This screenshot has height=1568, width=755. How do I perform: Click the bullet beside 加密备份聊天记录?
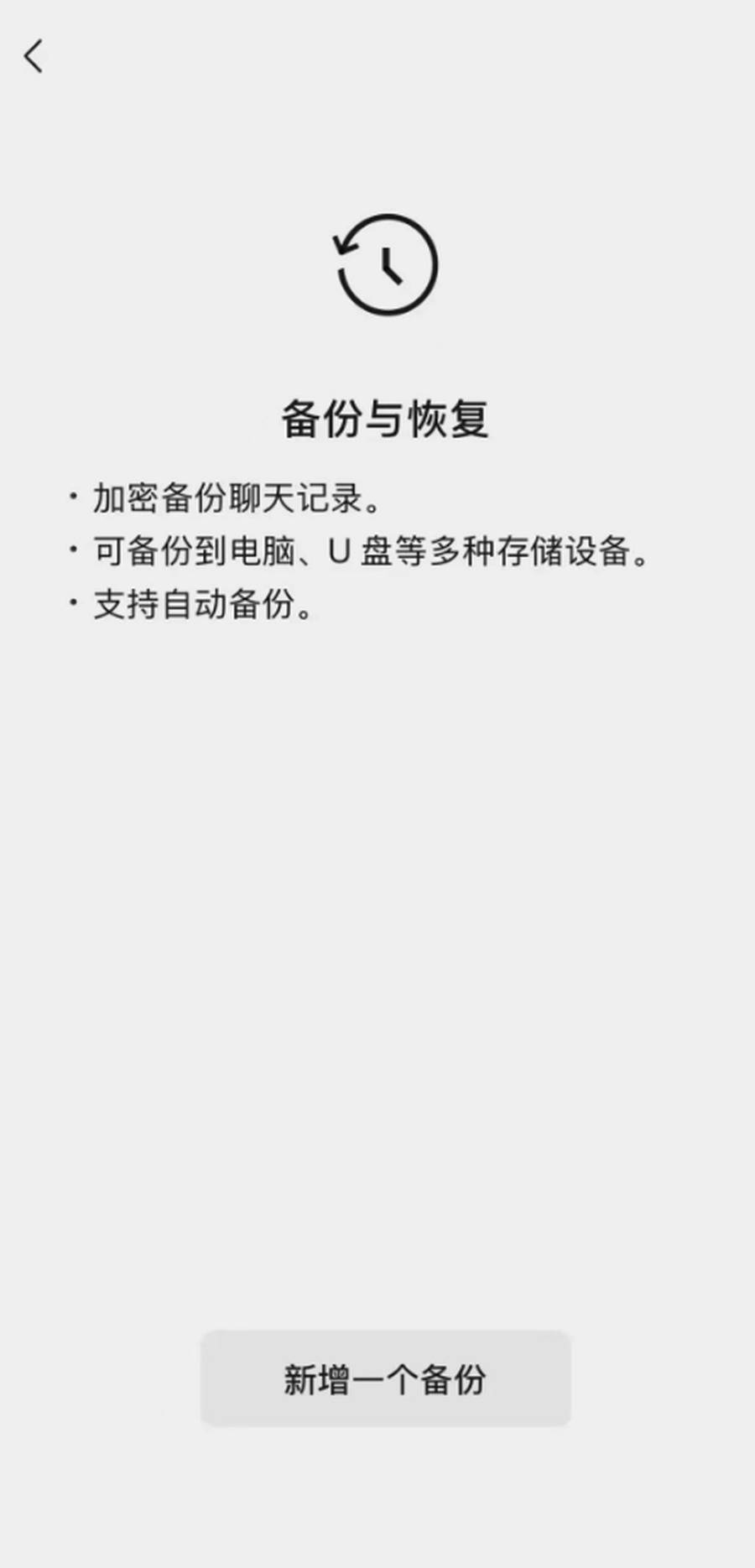click(x=74, y=497)
